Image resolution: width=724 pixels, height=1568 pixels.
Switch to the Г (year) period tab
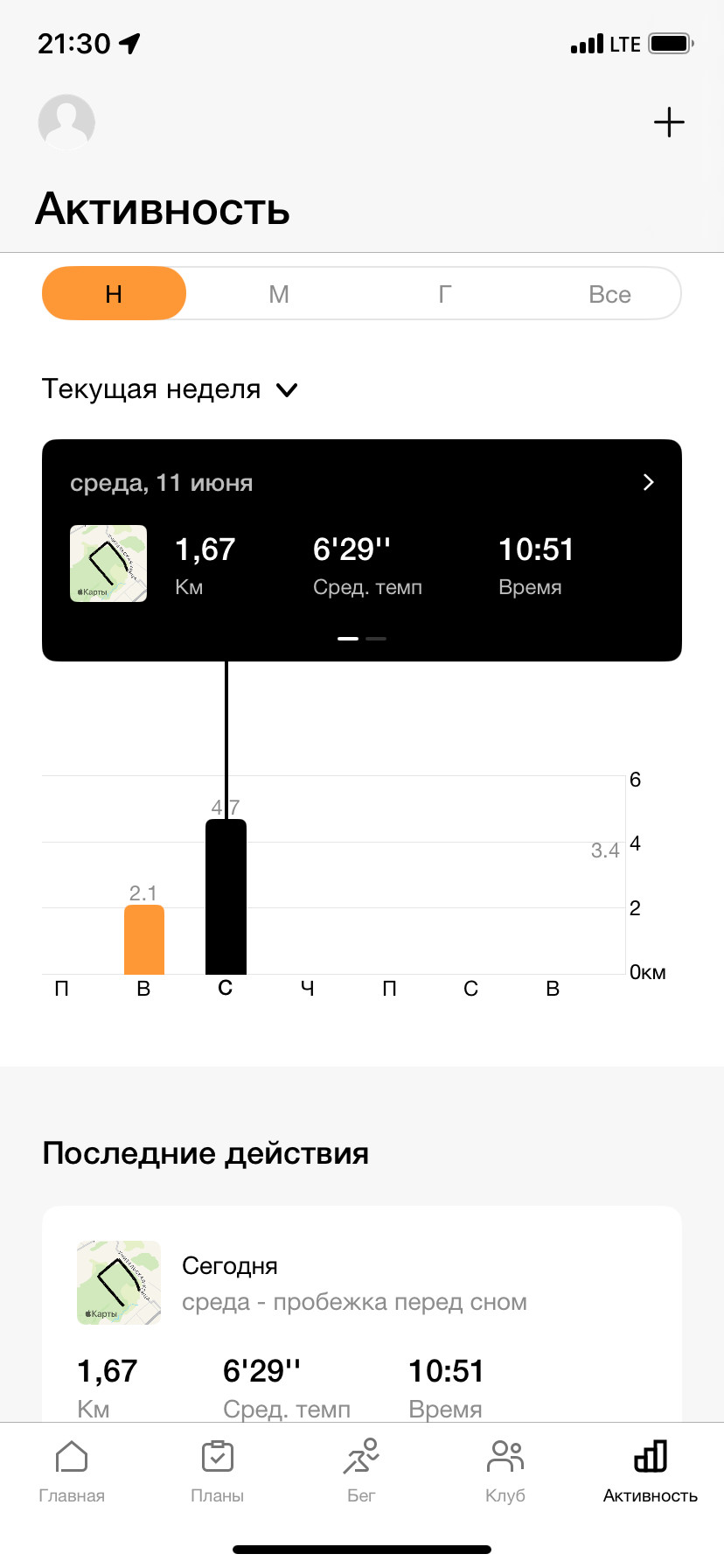click(x=445, y=294)
